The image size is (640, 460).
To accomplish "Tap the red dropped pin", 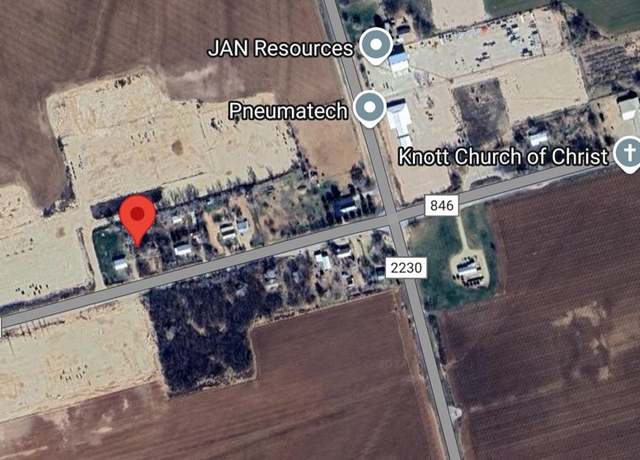I will pyautogui.click(x=137, y=215).
